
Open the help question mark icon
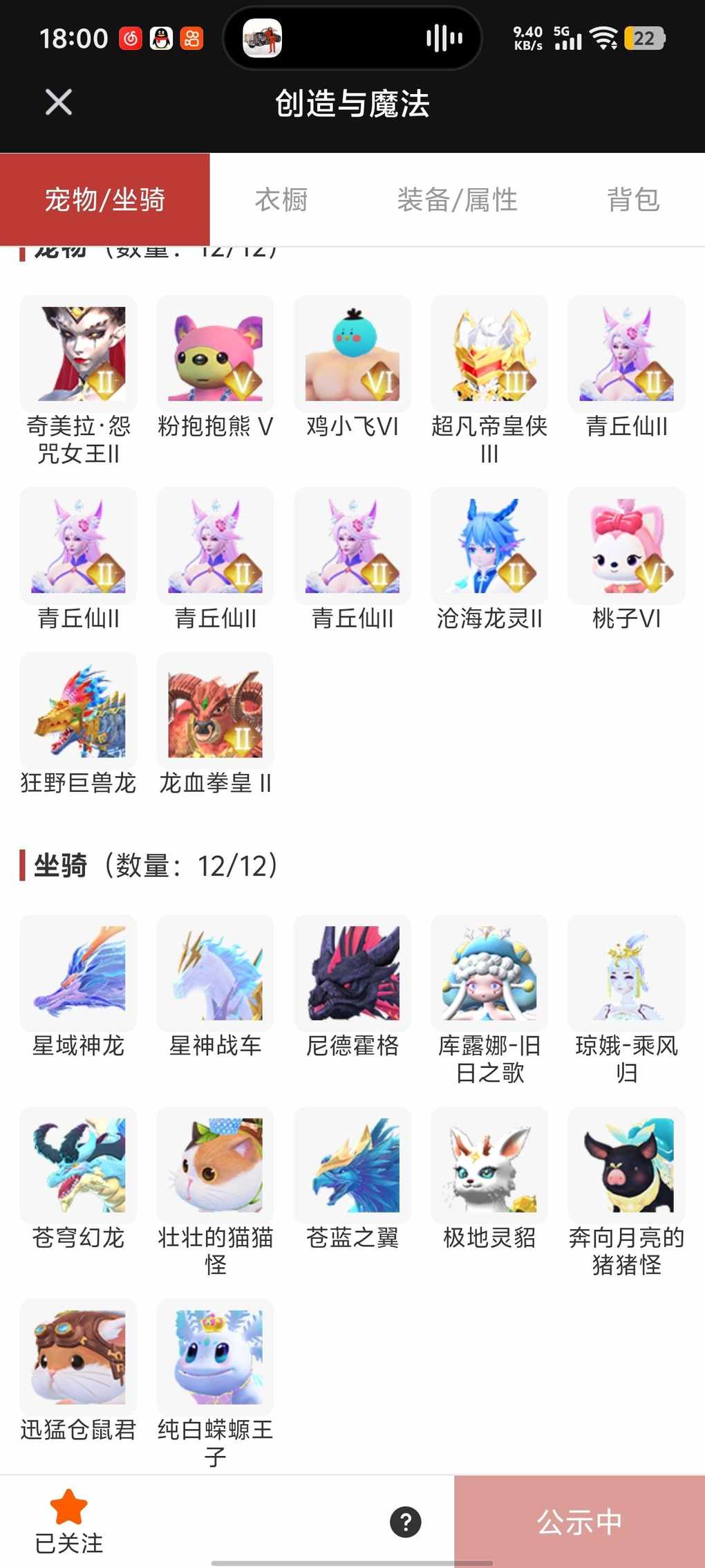click(406, 1522)
